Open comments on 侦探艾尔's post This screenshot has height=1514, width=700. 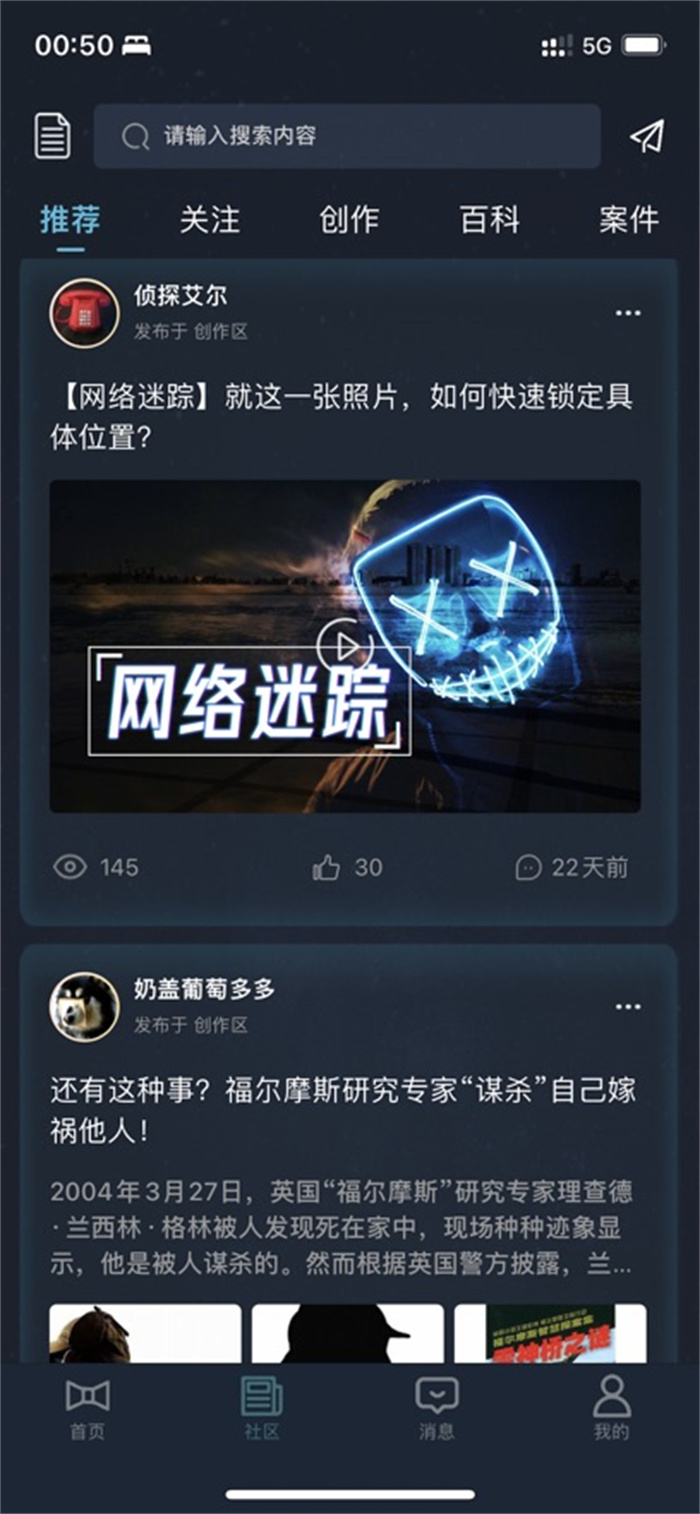tap(528, 868)
